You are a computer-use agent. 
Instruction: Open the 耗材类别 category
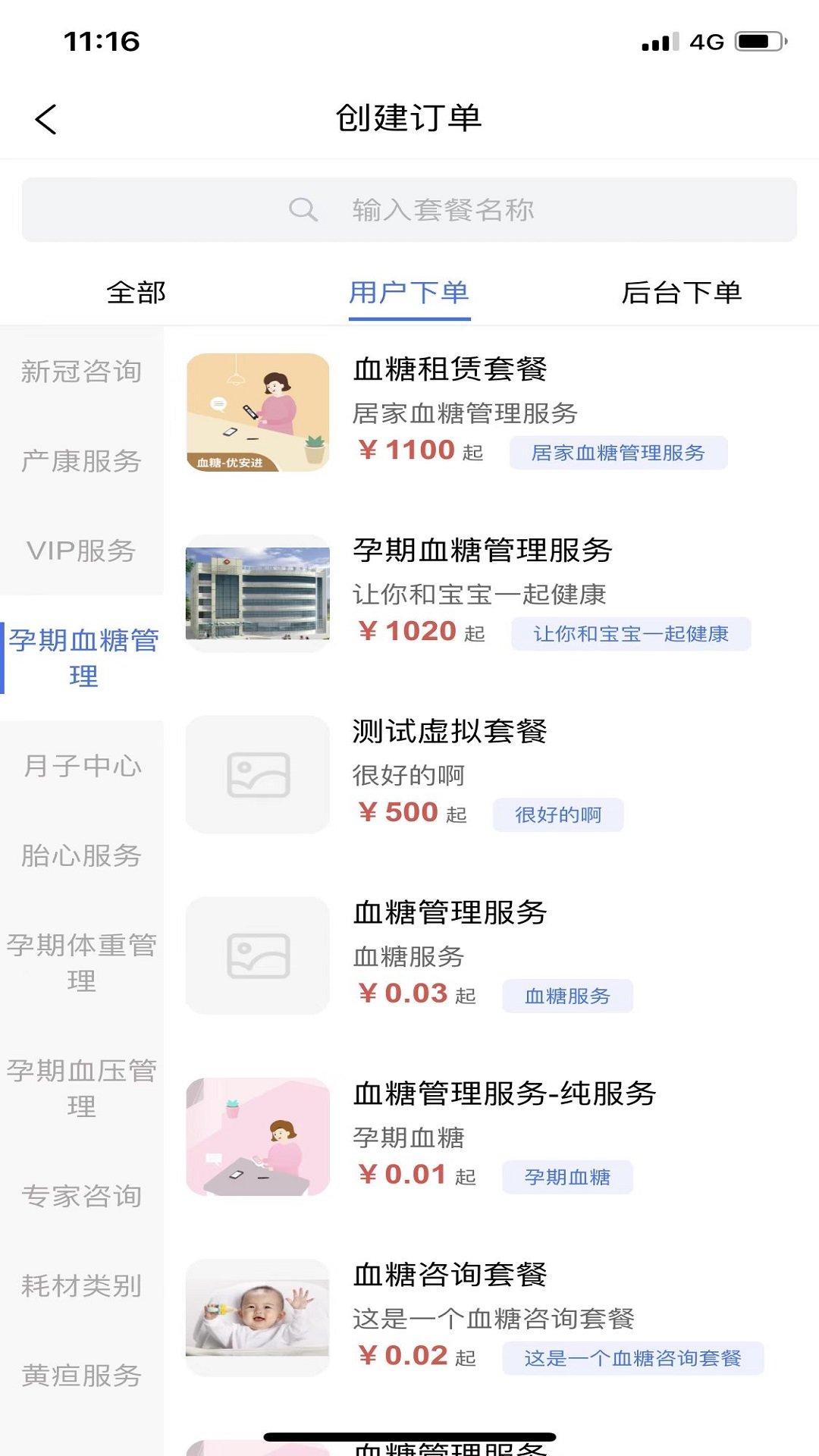tap(82, 1285)
